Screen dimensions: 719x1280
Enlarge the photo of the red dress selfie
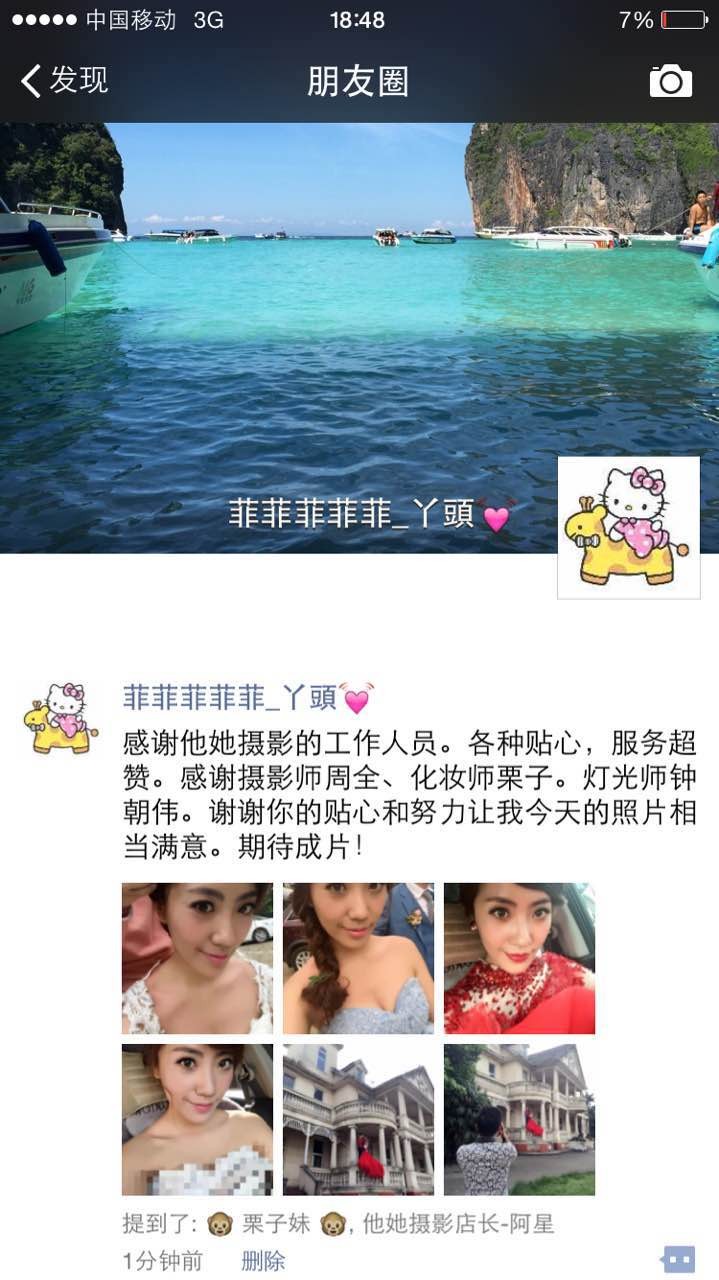(x=519, y=958)
